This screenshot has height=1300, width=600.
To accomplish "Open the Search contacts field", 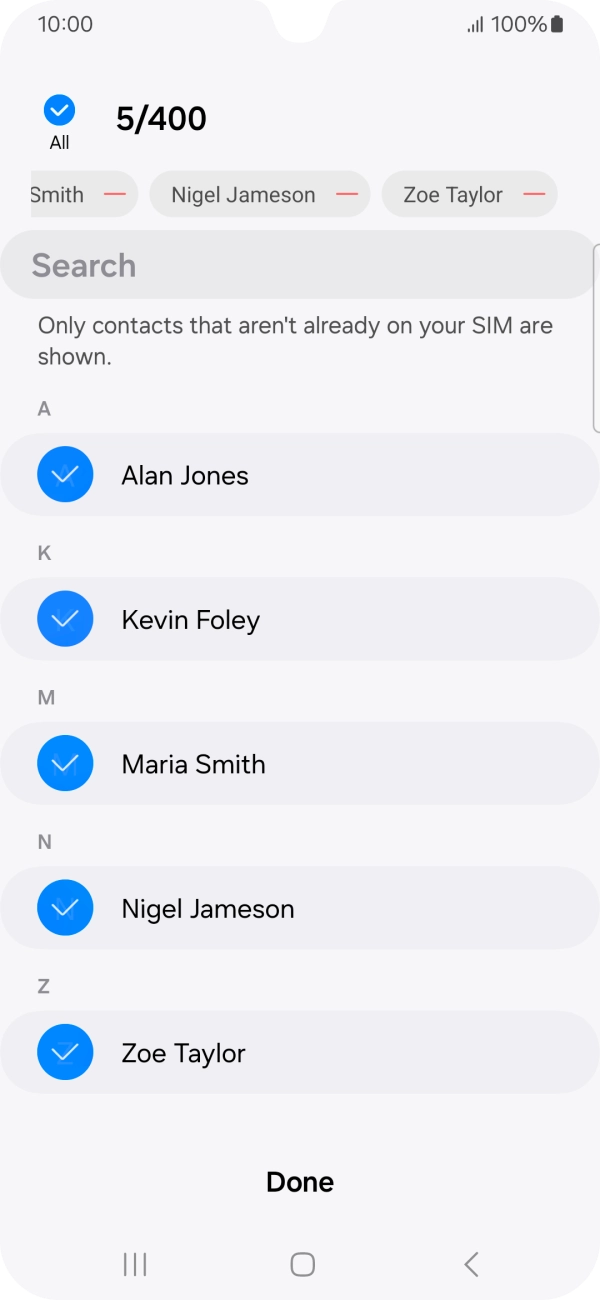I will 300,265.
